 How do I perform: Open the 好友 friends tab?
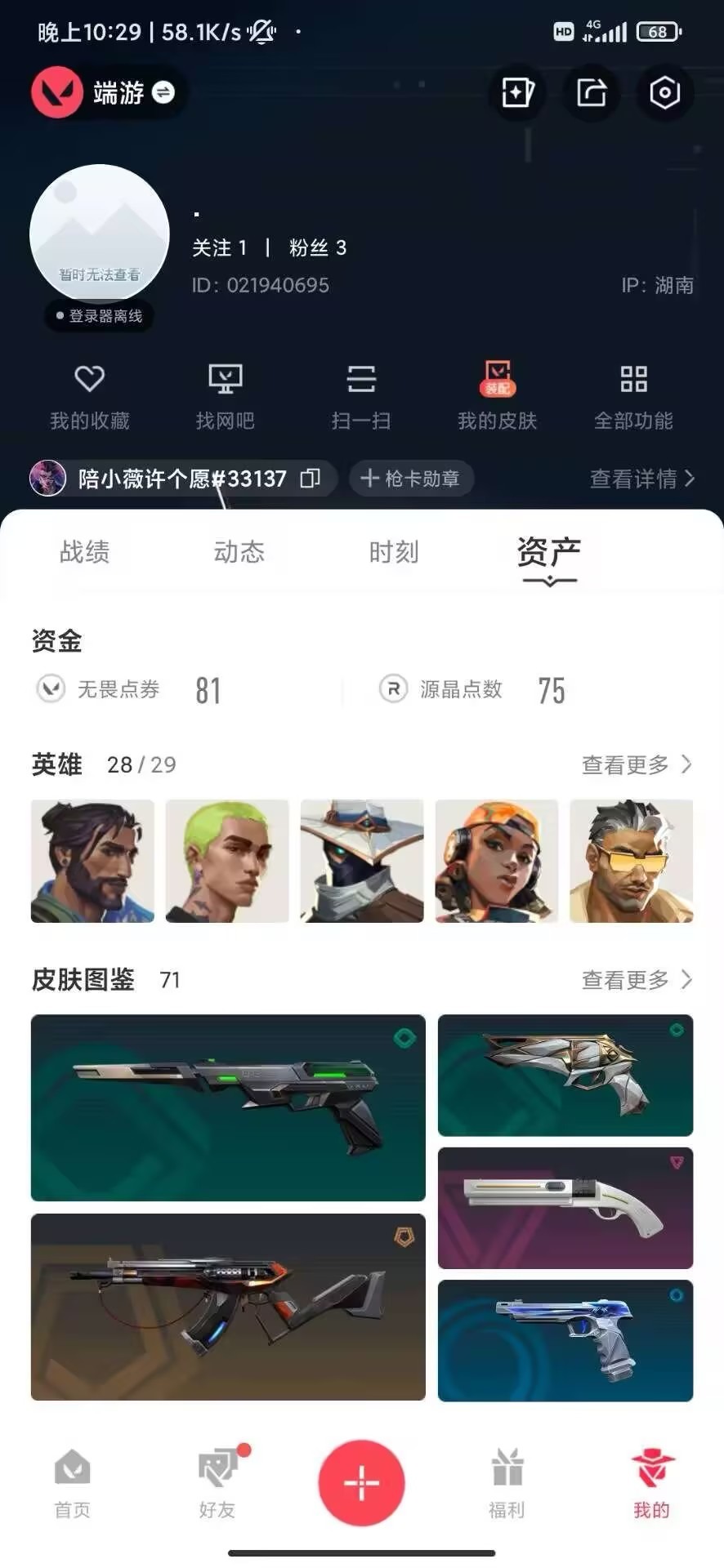(217, 1484)
